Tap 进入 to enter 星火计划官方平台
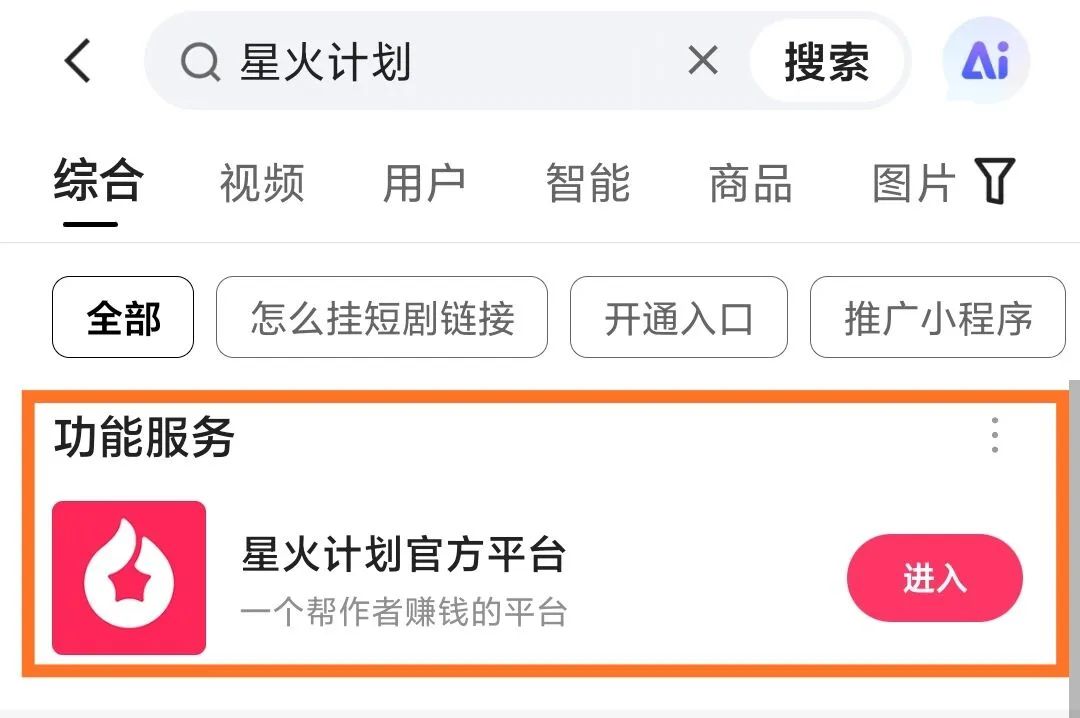 934,578
